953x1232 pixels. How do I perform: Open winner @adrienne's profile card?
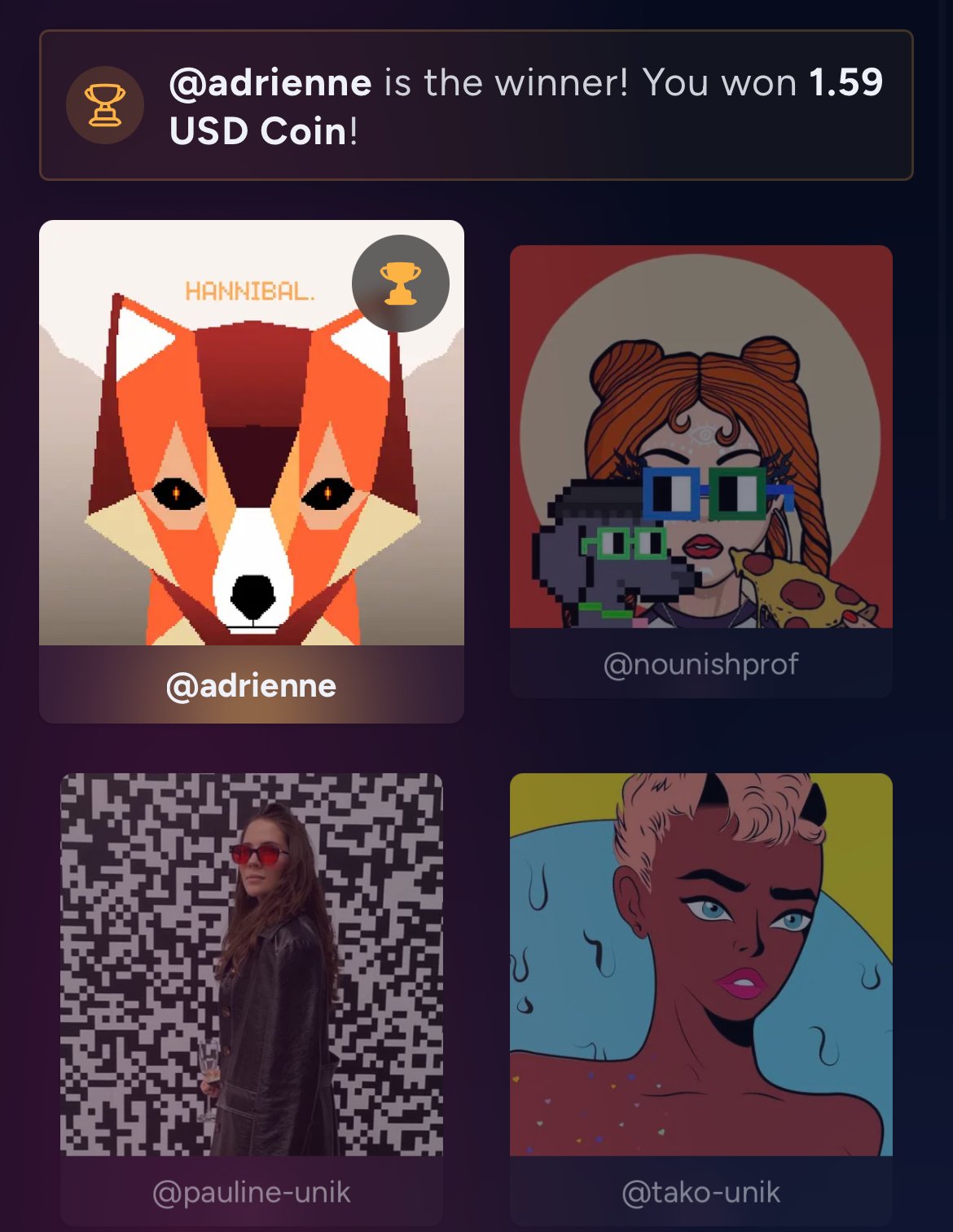pos(251,471)
